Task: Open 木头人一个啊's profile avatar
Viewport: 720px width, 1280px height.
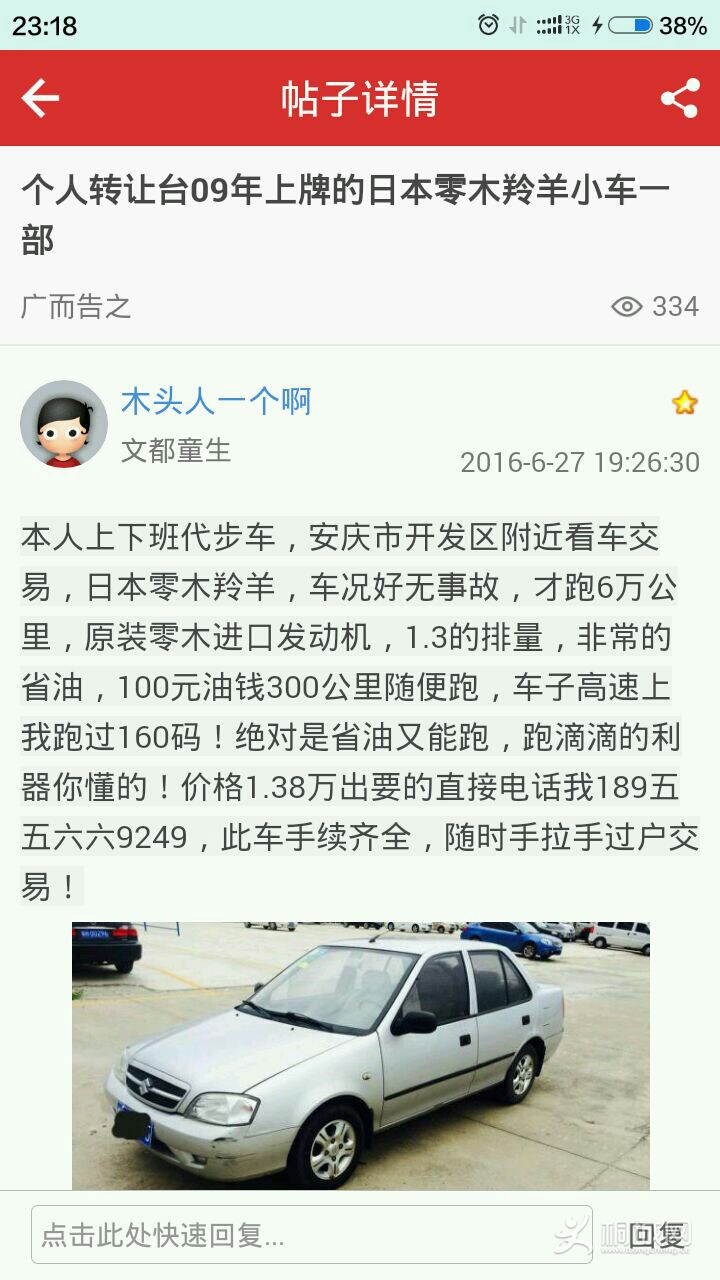Action: coord(64,424)
